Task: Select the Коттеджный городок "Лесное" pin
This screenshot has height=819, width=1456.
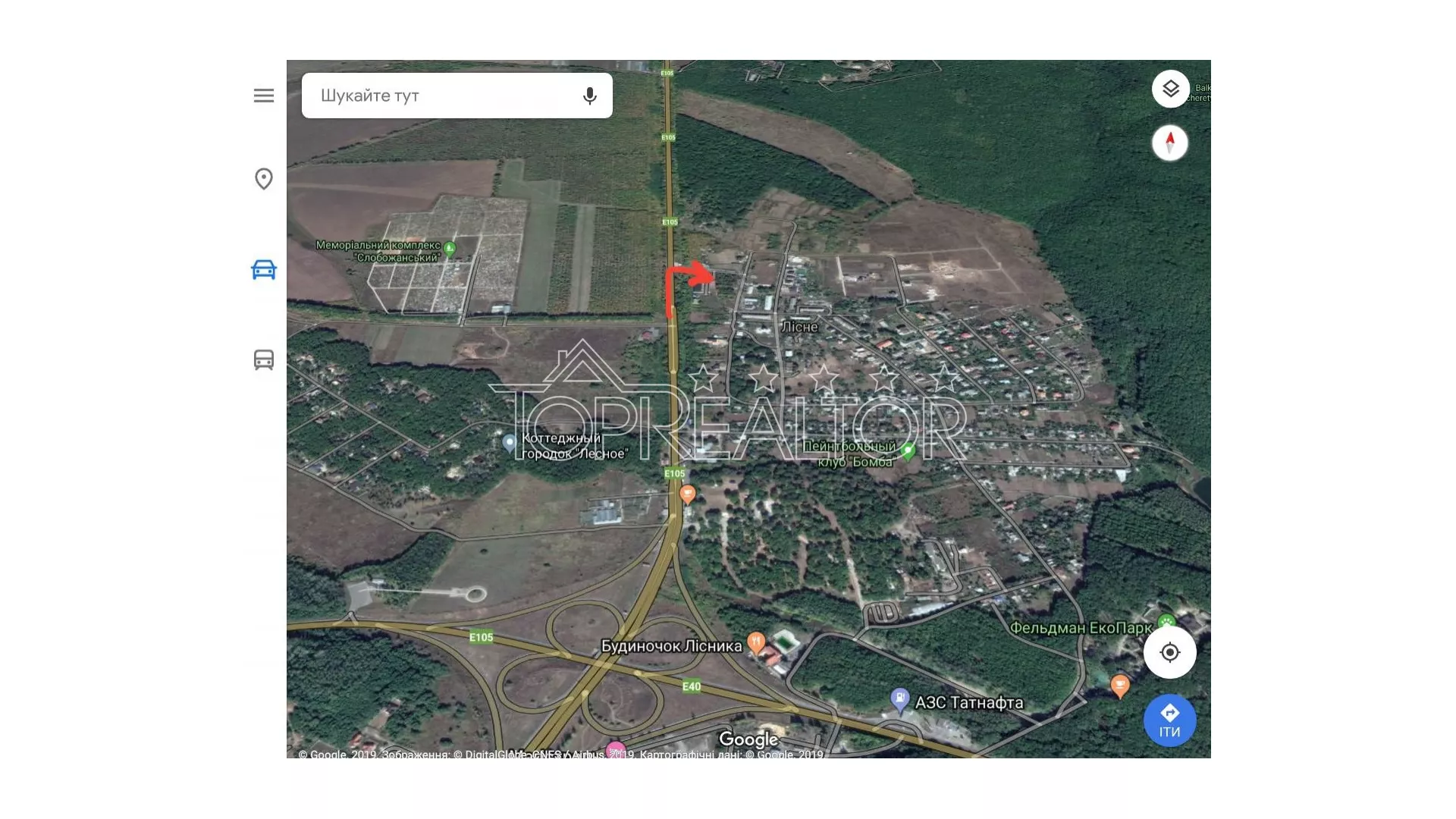Action: [510, 442]
